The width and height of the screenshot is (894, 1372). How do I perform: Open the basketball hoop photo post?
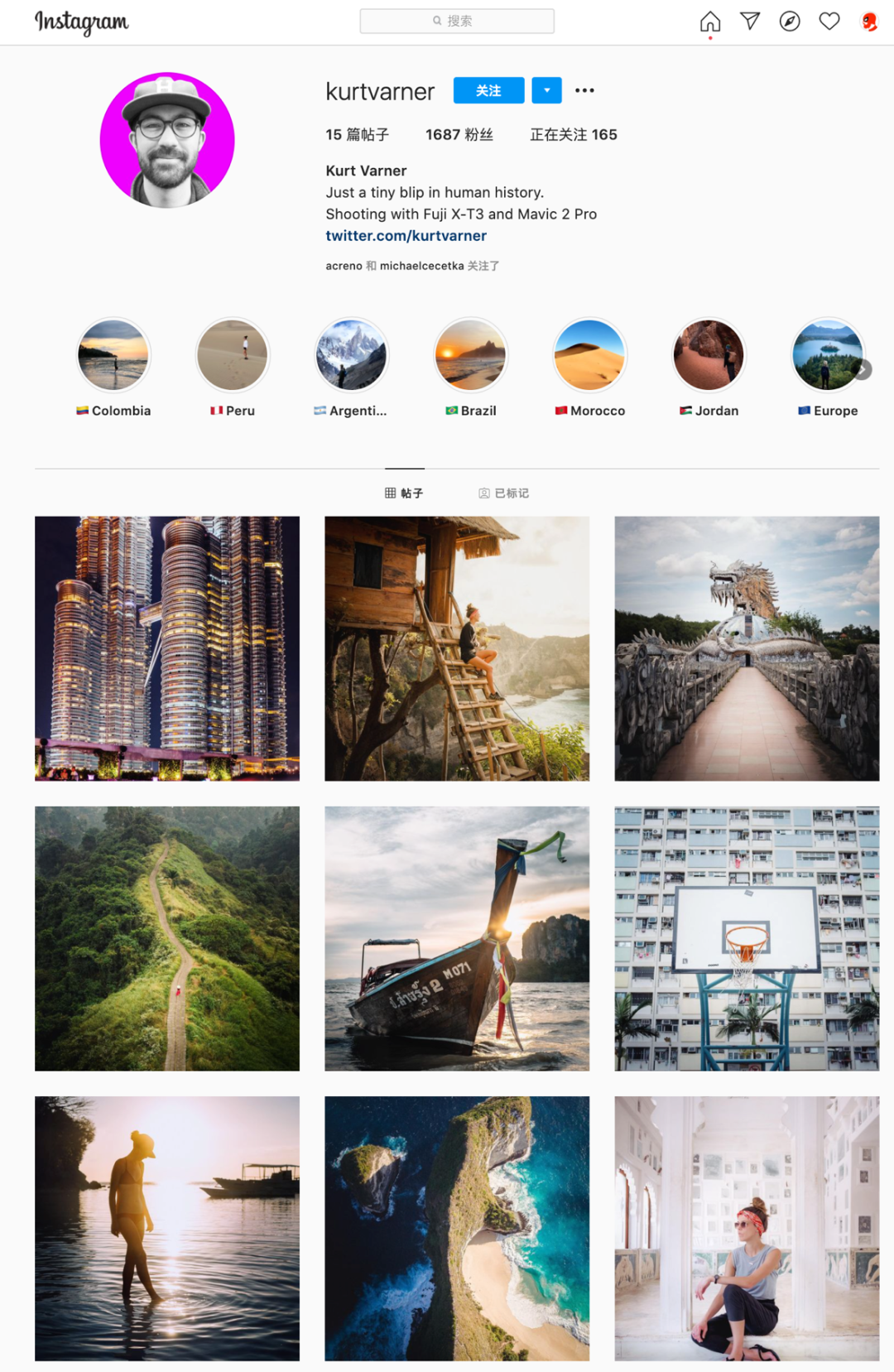pyautogui.click(x=747, y=938)
